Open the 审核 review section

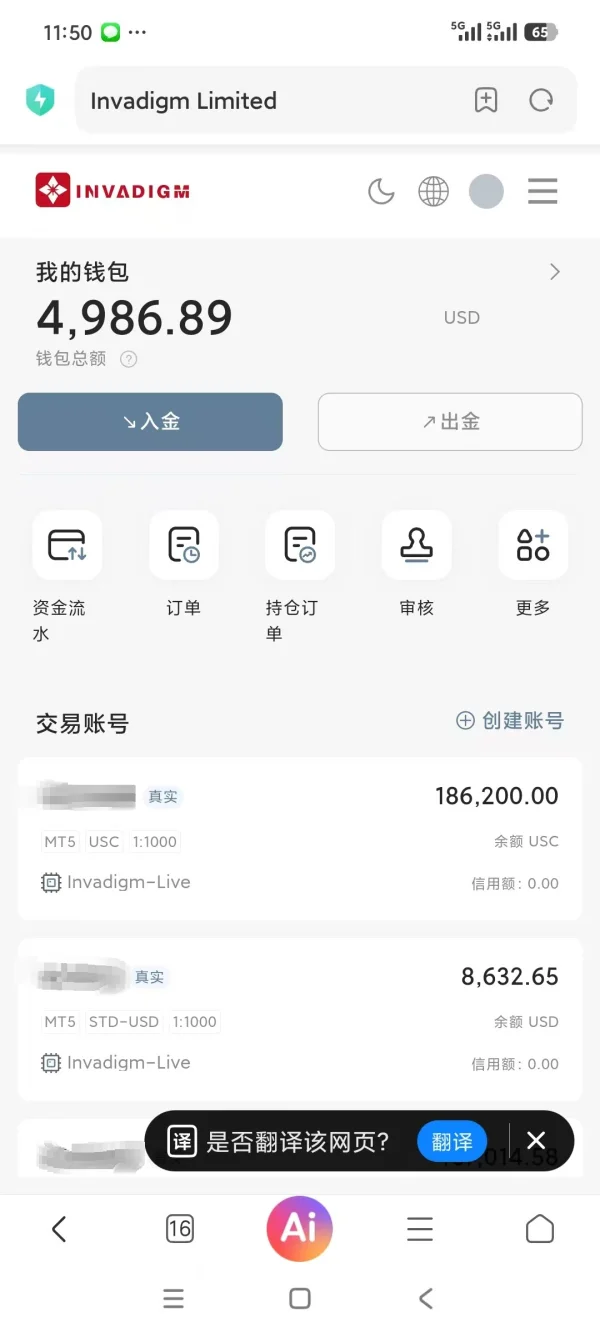416,546
